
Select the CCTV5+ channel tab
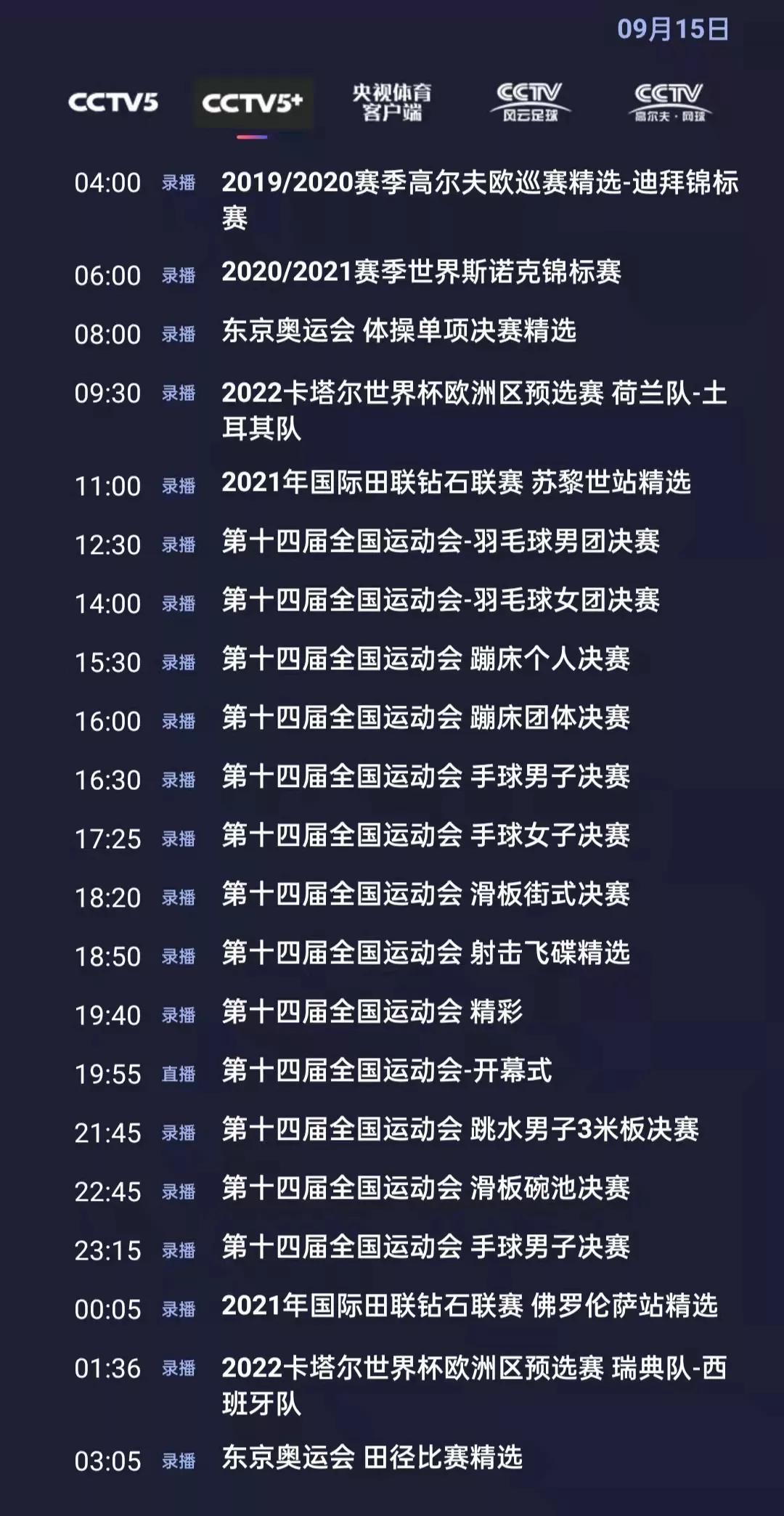(x=252, y=103)
